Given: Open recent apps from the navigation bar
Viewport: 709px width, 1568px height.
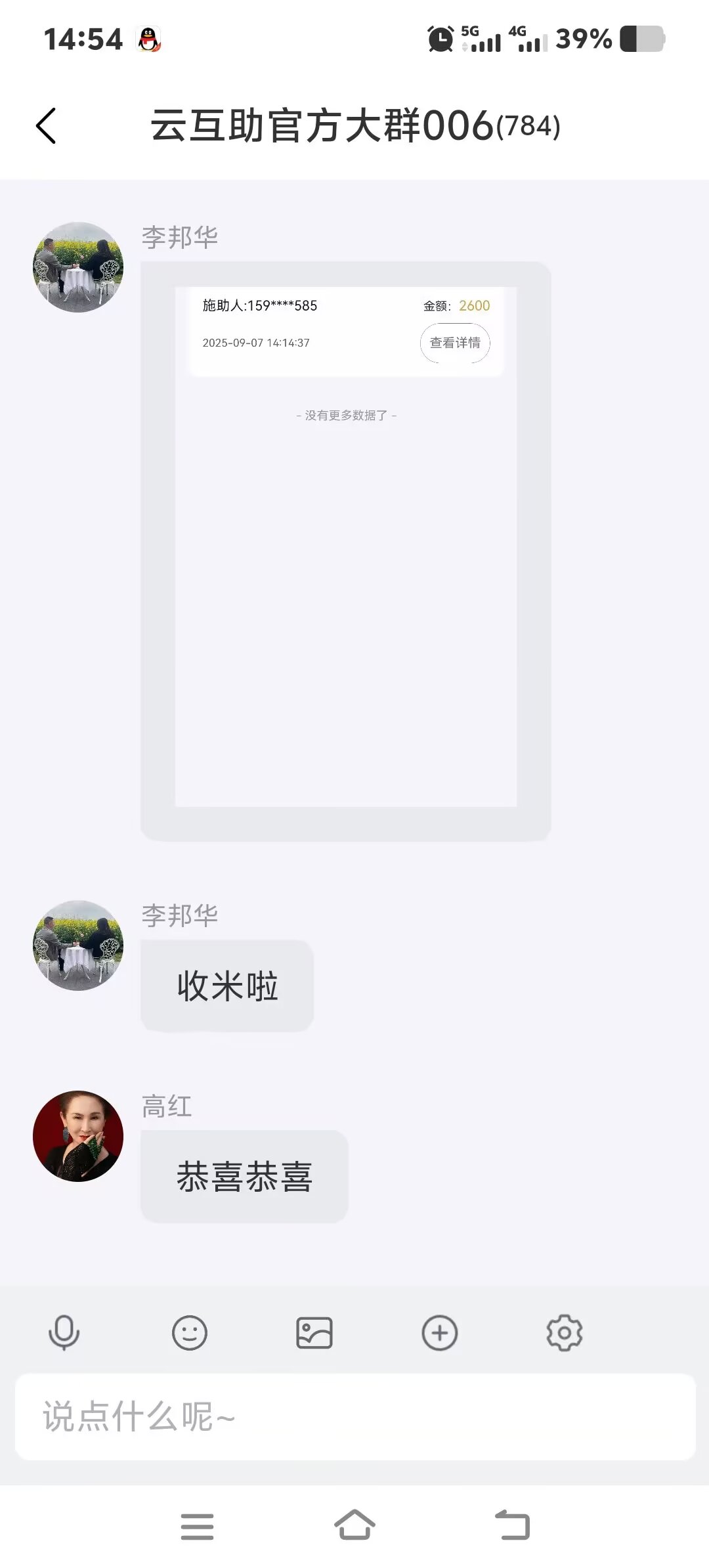Looking at the screenshot, I should click(197, 1526).
